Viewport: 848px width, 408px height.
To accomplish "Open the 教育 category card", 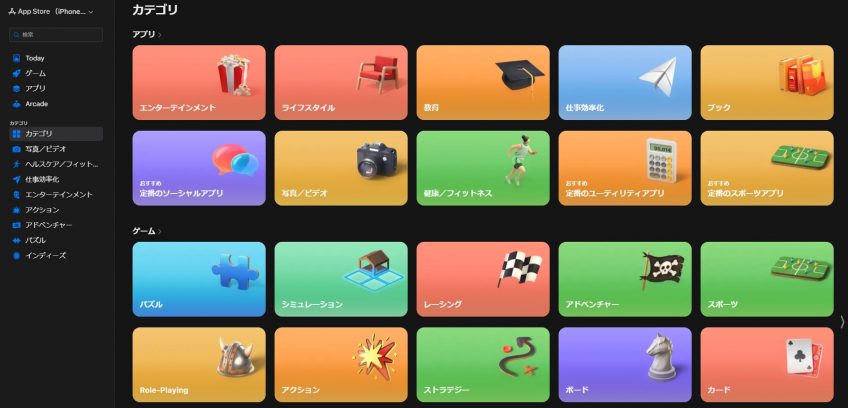I will pyautogui.click(x=483, y=82).
